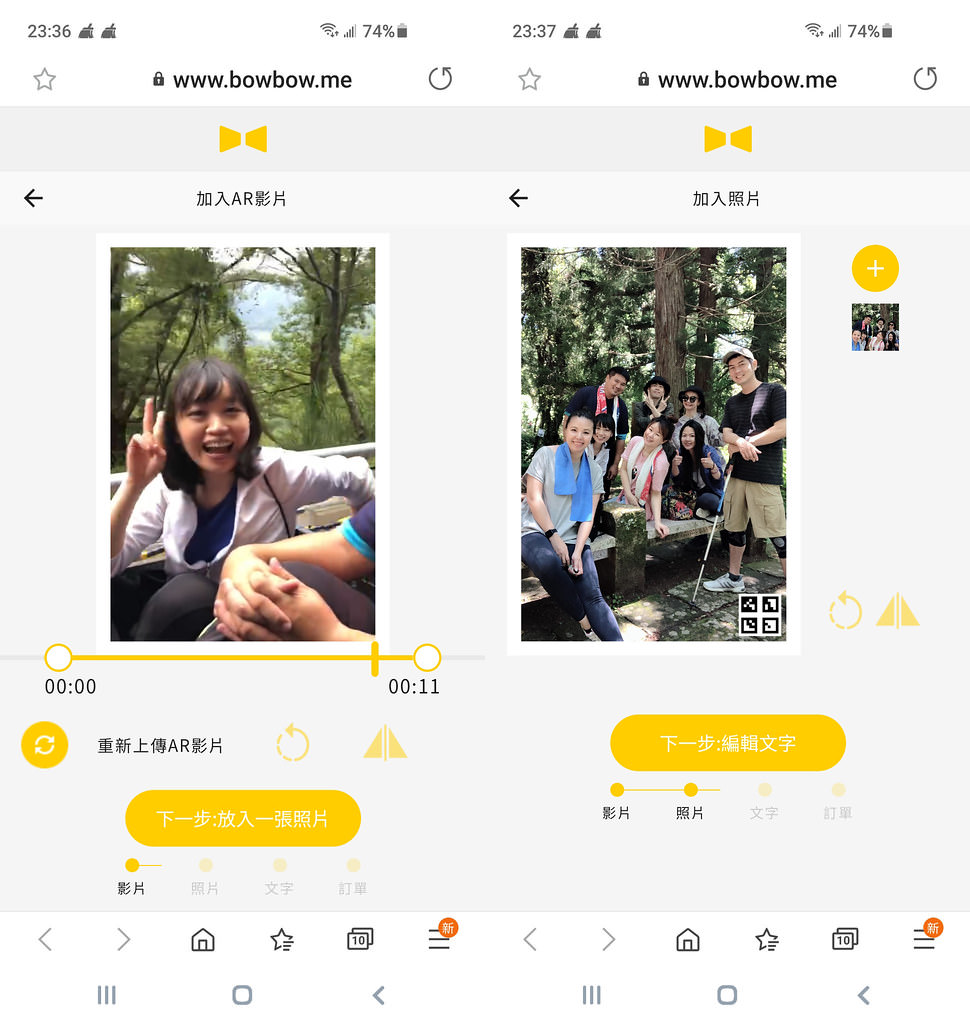
Task: Go back from the 加入照片 screen
Action: (518, 198)
